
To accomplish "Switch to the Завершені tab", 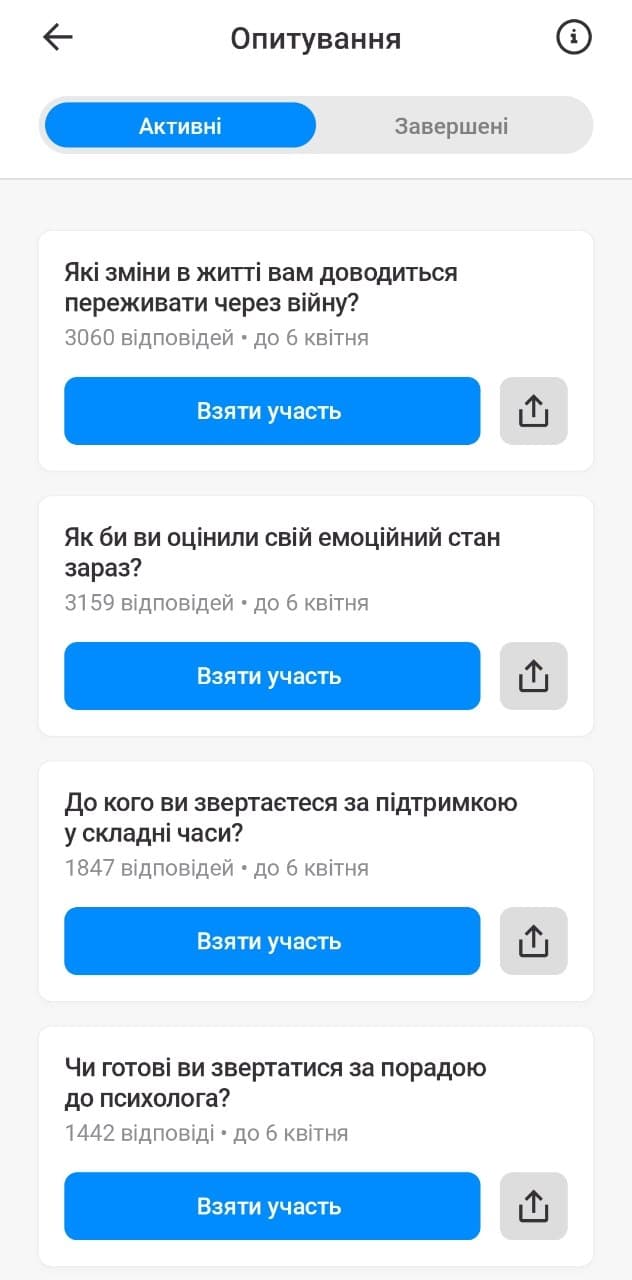I will click(x=451, y=126).
